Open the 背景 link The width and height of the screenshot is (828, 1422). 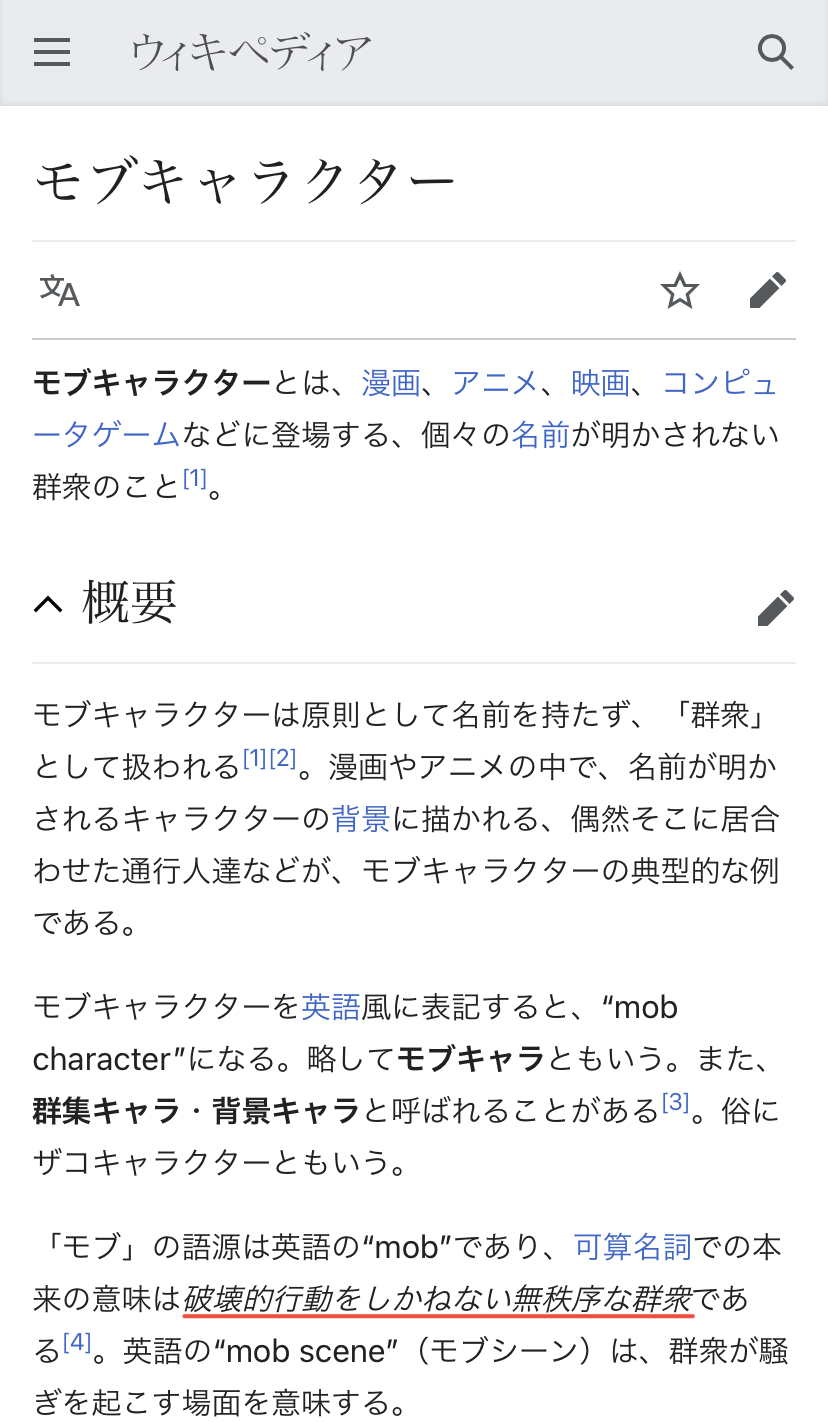(x=360, y=819)
